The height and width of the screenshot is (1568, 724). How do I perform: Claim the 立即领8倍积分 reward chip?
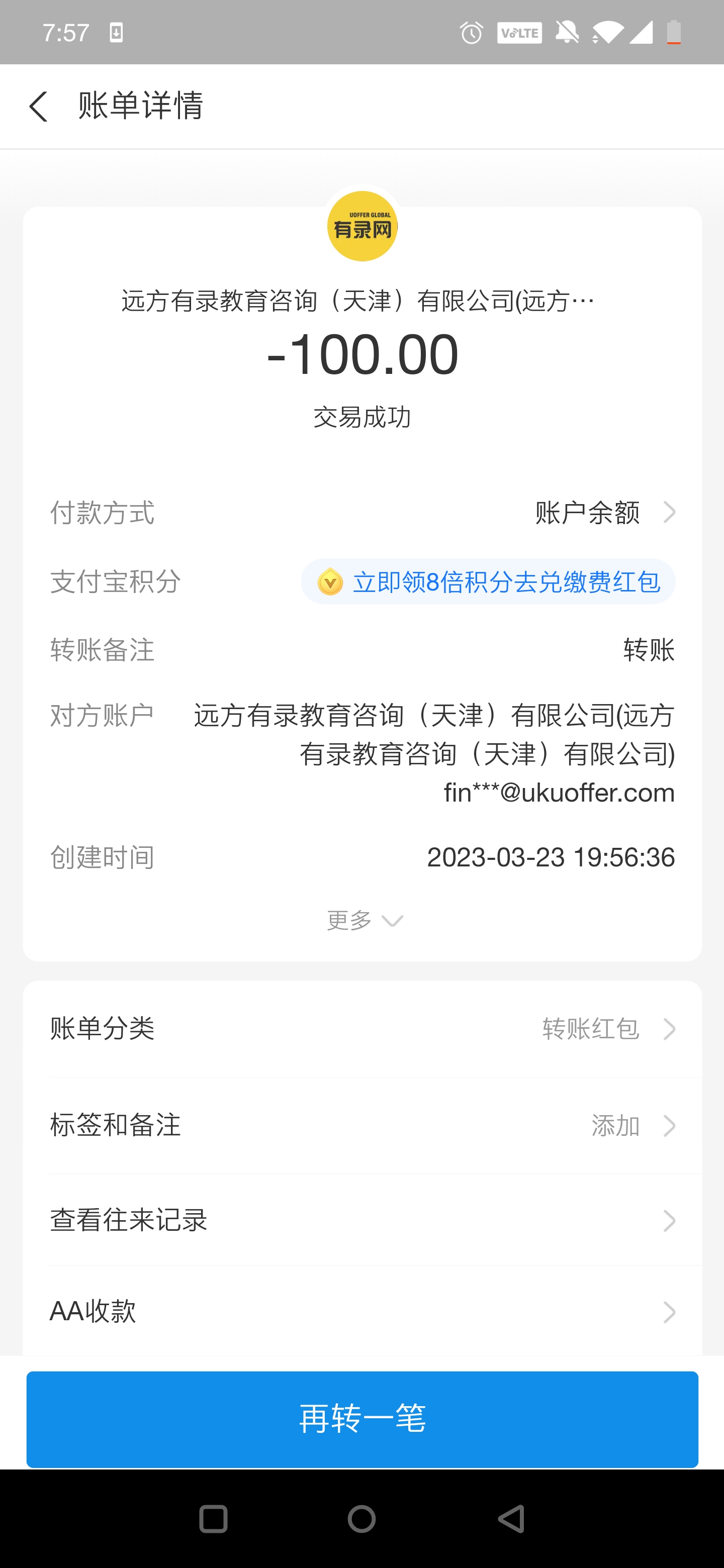click(488, 582)
